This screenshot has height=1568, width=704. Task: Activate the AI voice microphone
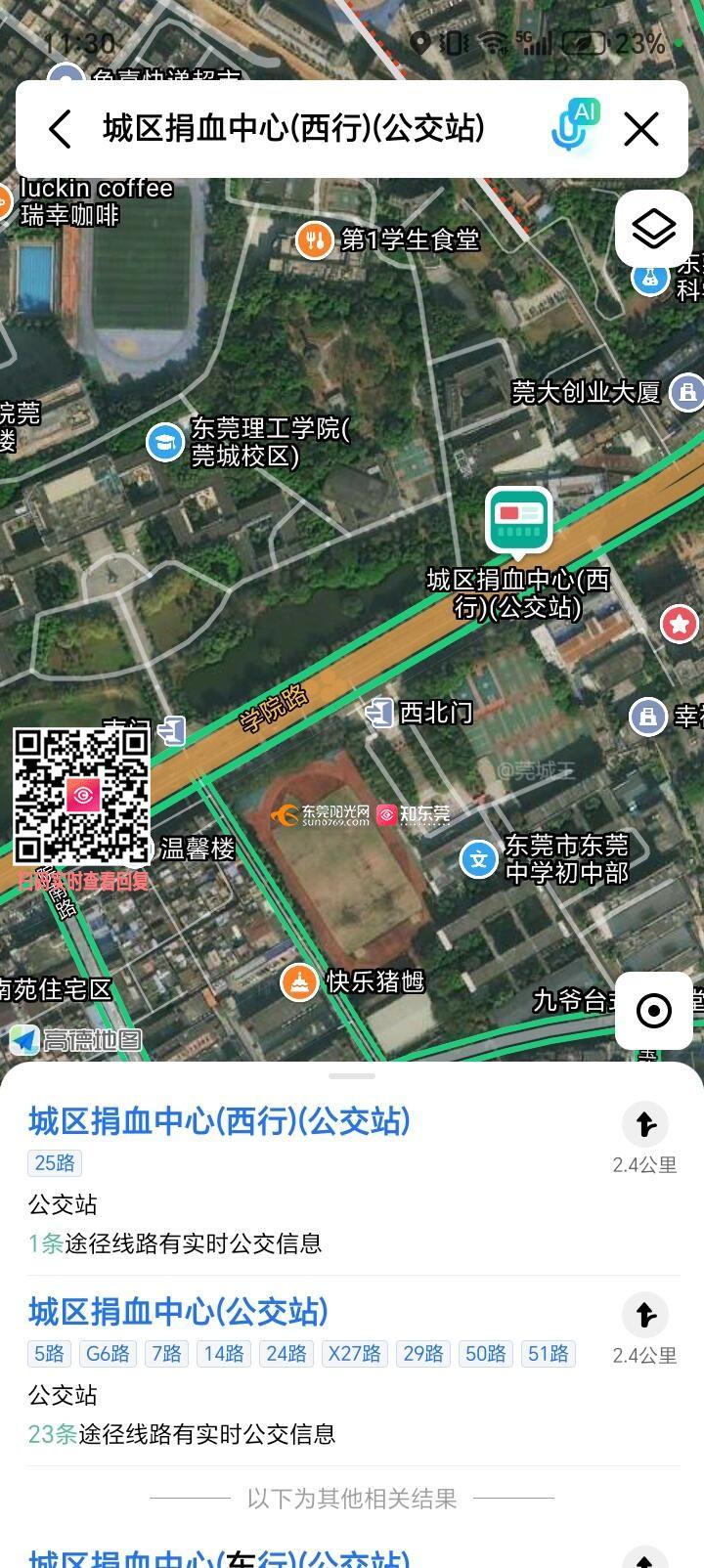pos(572,127)
